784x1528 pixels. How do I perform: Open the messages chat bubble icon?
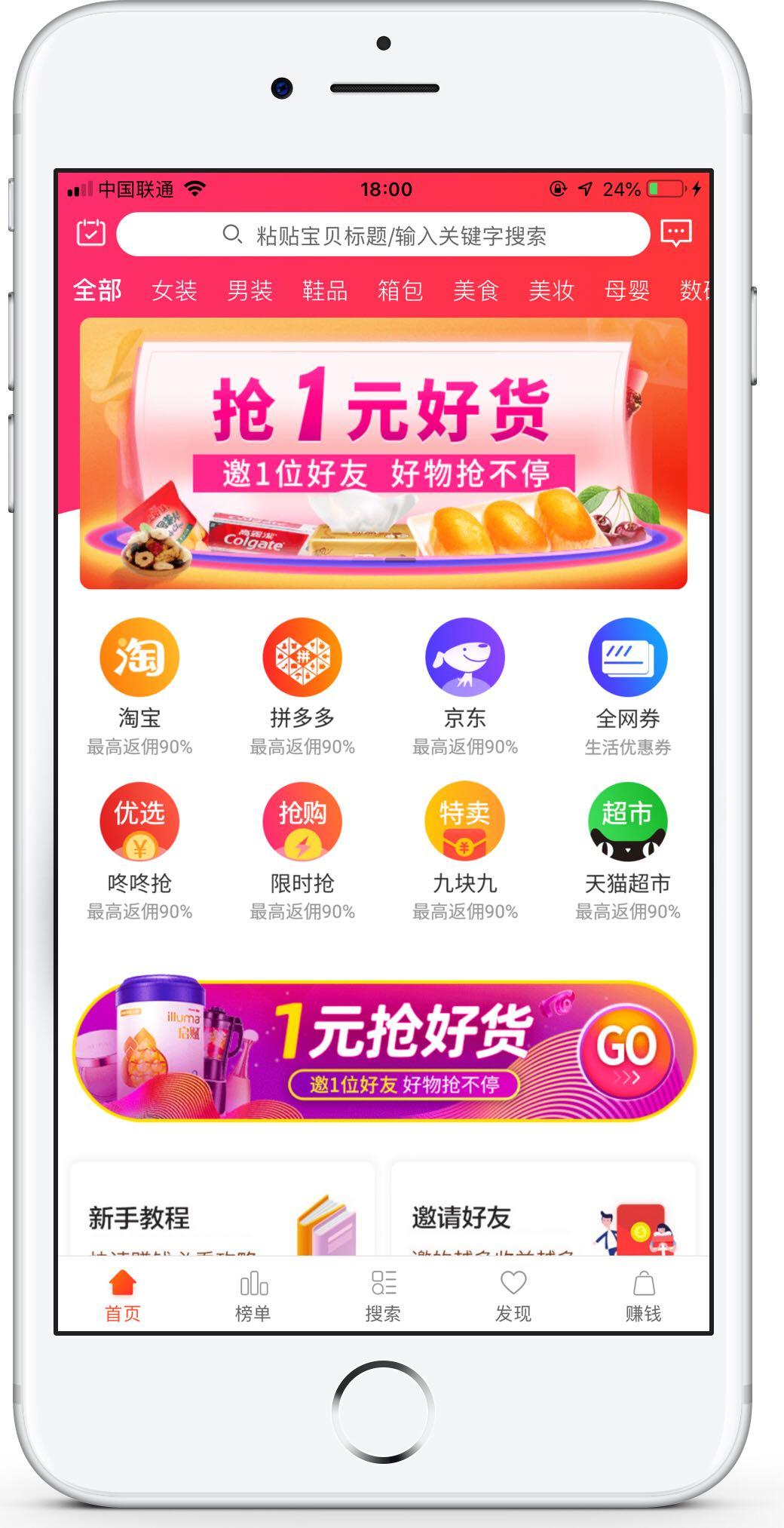[x=675, y=233]
